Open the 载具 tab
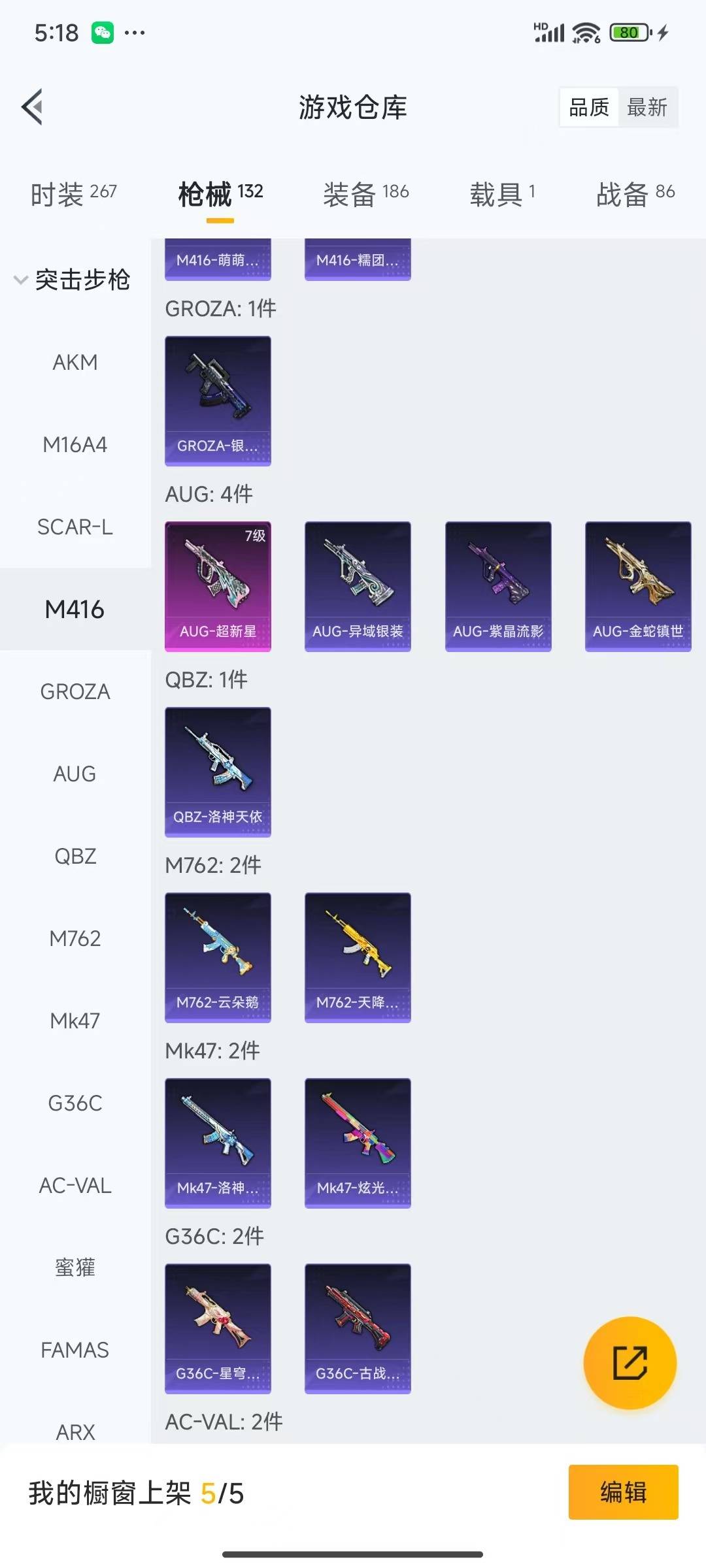 tap(502, 194)
